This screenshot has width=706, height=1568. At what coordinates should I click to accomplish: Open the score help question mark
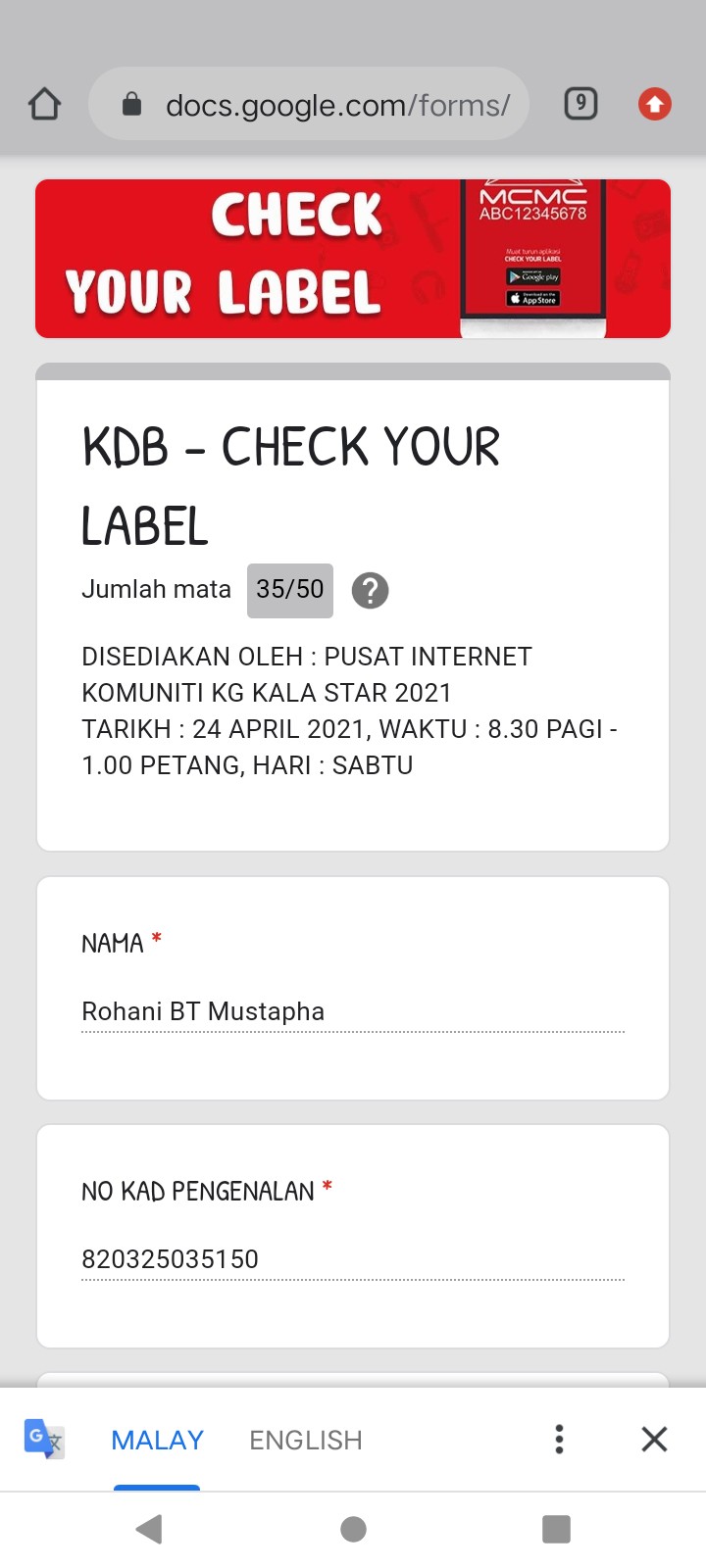(x=370, y=590)
